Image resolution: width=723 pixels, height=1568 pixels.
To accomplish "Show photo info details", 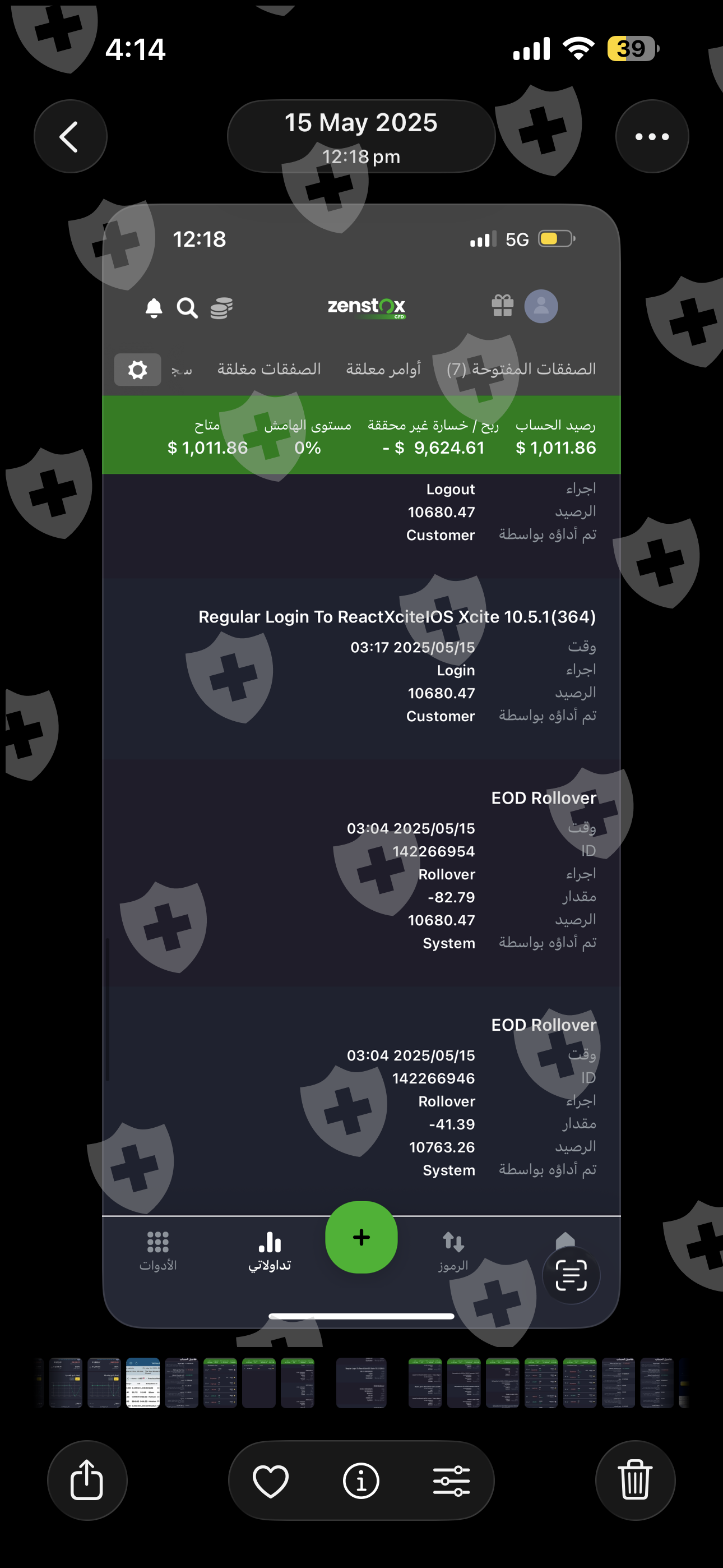I will pyautogui.click(x=361, y=1481).
